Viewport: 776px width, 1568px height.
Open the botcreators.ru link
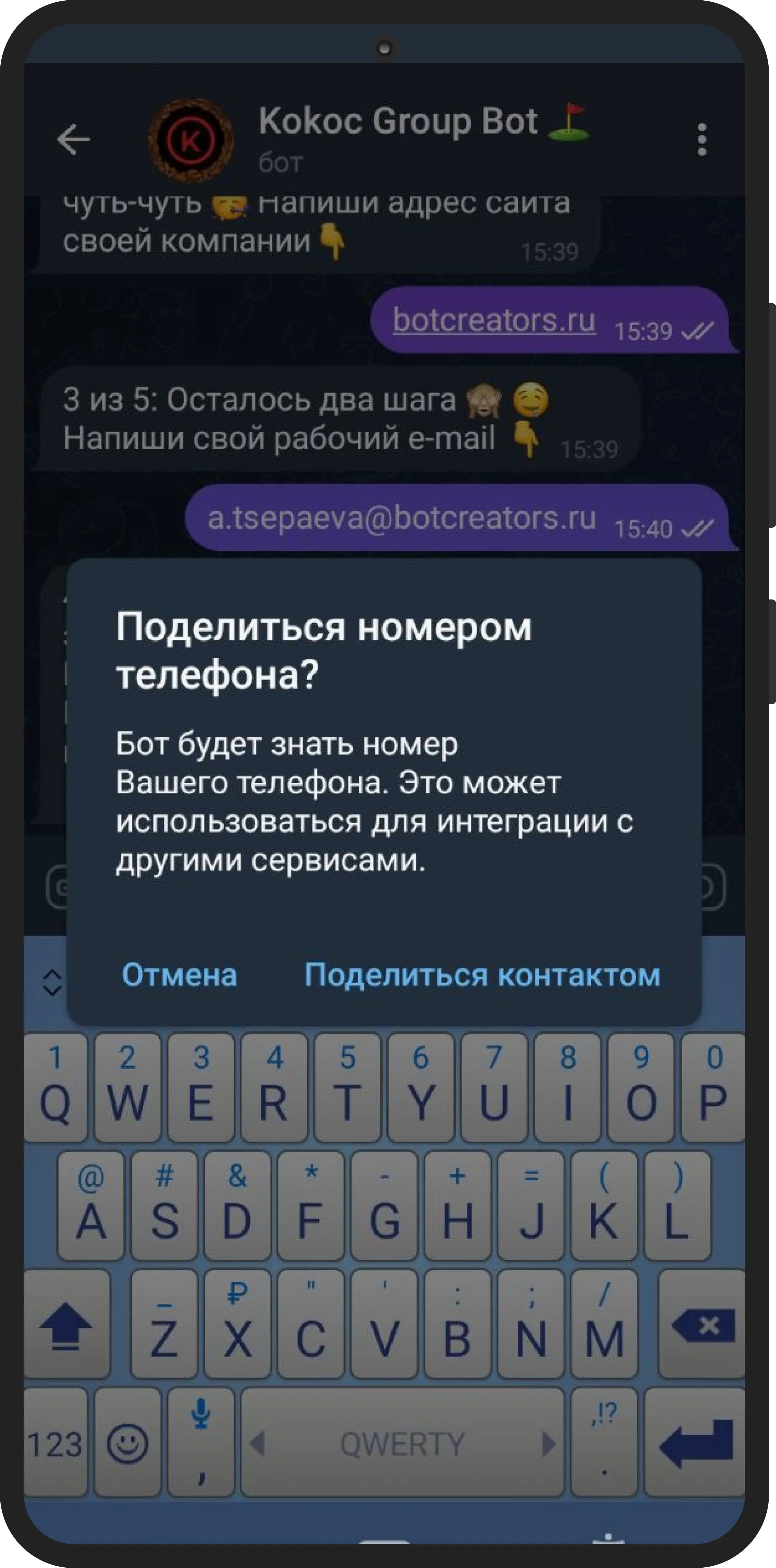click(x=494, y=320)
